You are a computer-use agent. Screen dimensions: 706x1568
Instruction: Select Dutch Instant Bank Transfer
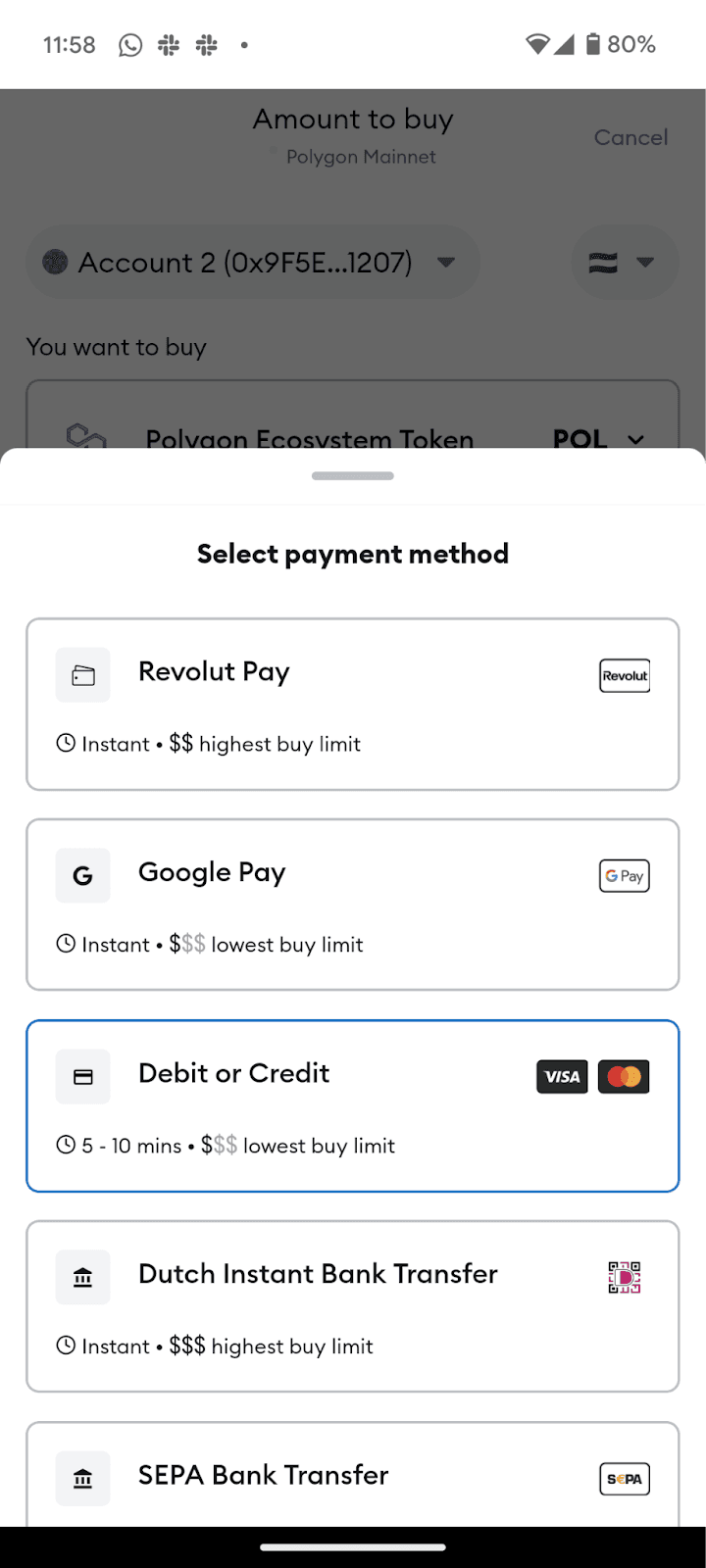pyautogui.click(x=352, y=1305)
